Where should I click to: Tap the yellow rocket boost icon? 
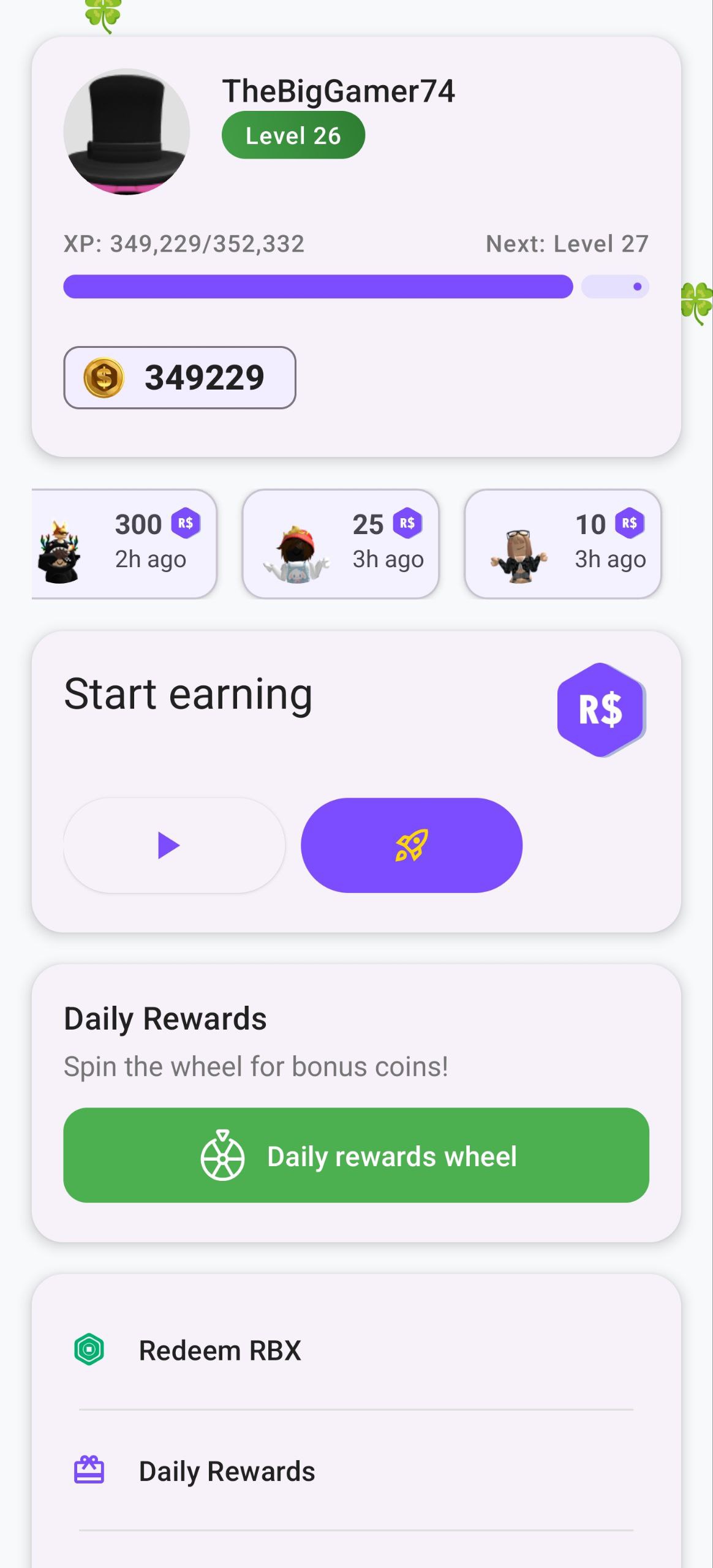click(412, 845)
